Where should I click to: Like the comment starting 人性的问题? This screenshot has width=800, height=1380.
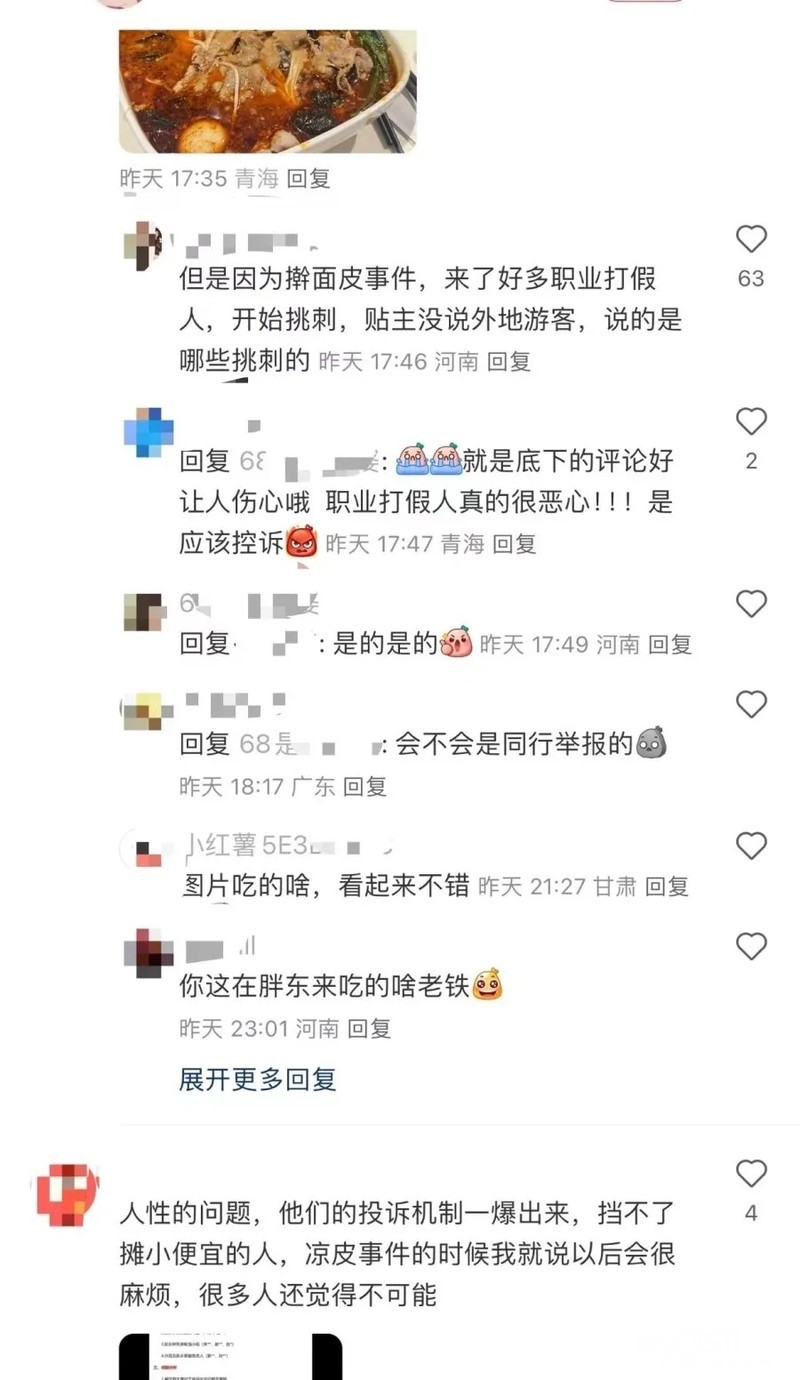tap(751, 1174)
